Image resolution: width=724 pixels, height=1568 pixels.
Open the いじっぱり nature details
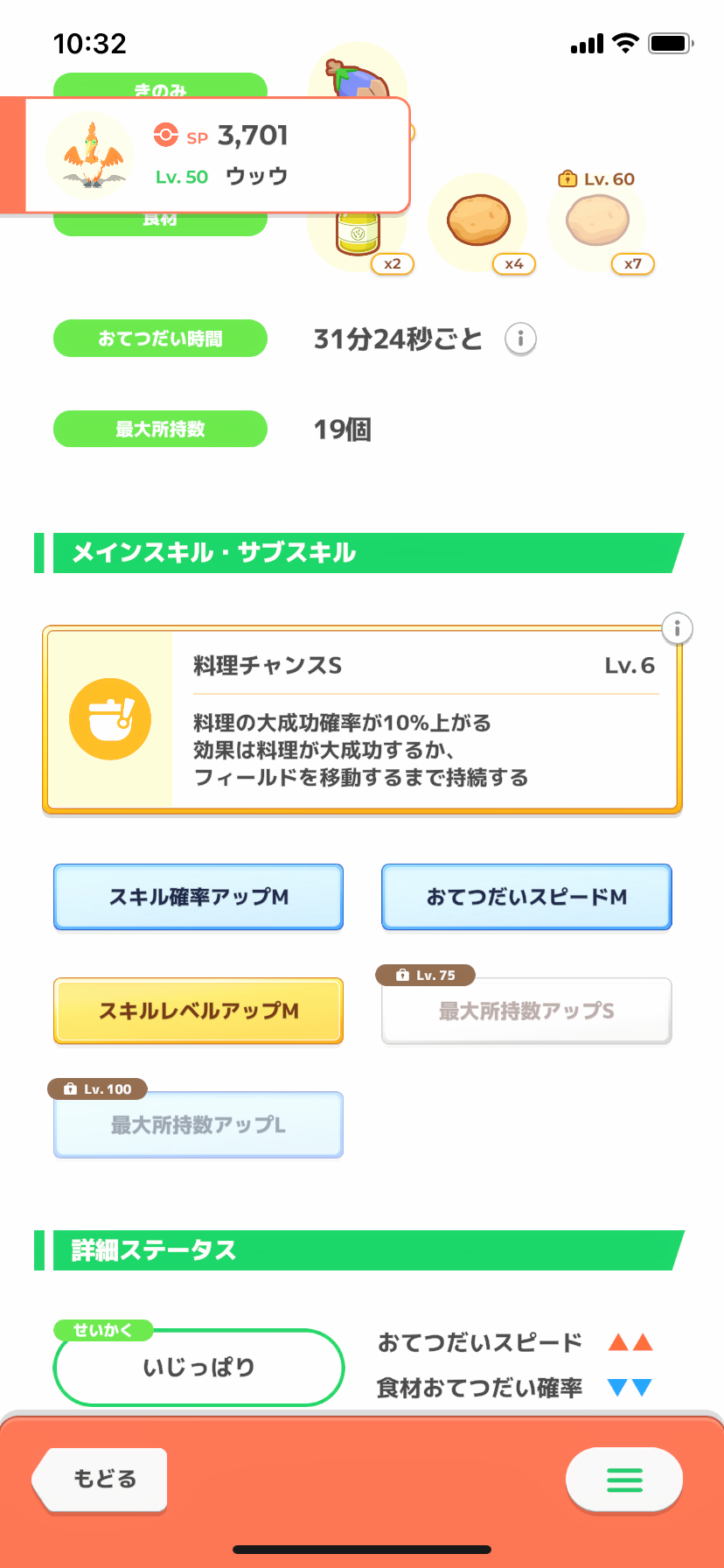(x=198, y=1367)
